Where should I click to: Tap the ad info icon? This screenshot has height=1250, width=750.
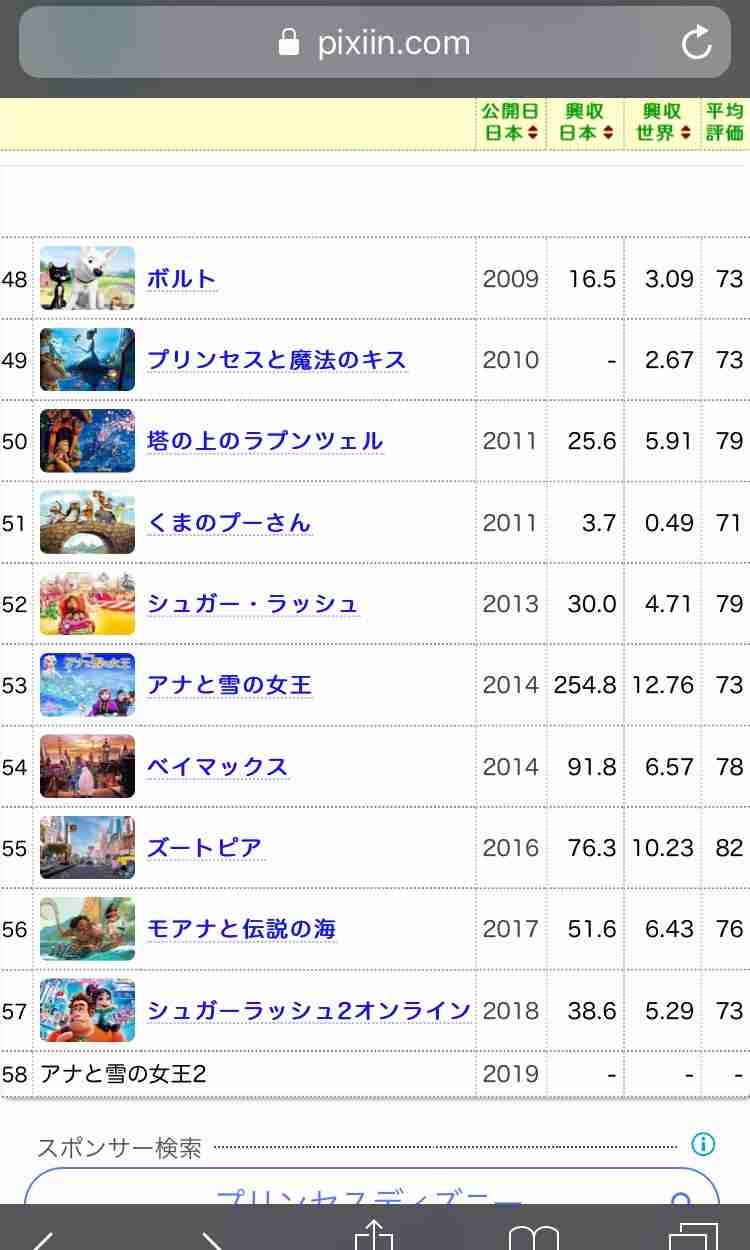pyautogui.click(x=703, y=1144)
